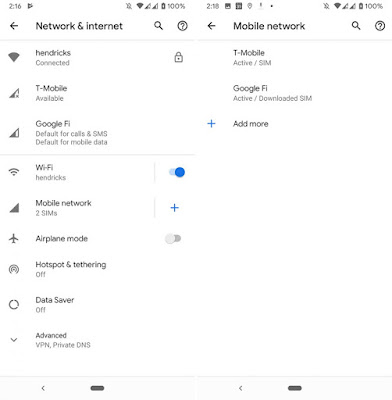Screen dimensions: 392x400
Task: Add a SIM via Mobile network plus
Action: (x=174, y=208)
